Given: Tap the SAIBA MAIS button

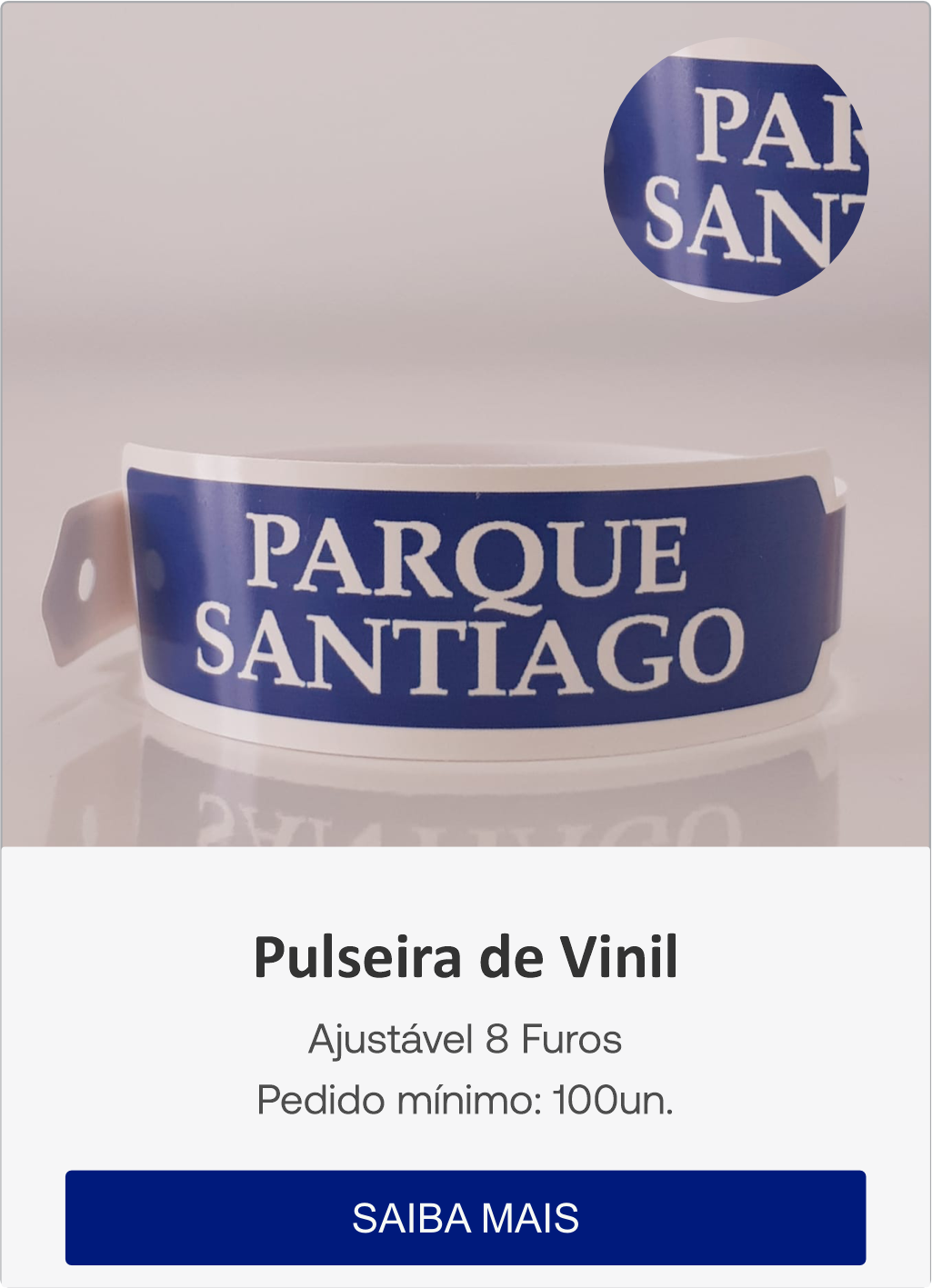Looking at the screenshot, I should point(466,1217).
